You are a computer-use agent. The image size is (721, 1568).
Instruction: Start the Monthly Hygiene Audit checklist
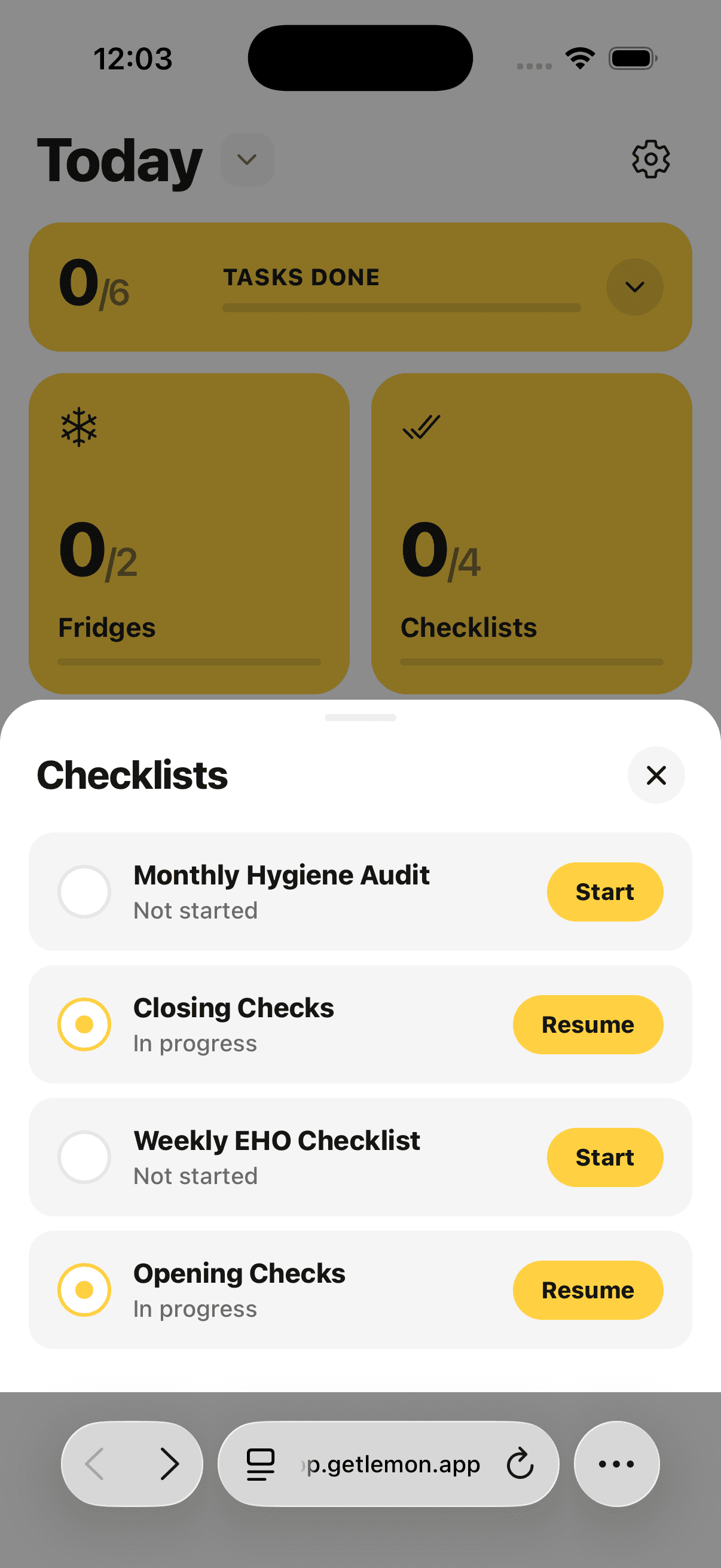click(604, 891)
